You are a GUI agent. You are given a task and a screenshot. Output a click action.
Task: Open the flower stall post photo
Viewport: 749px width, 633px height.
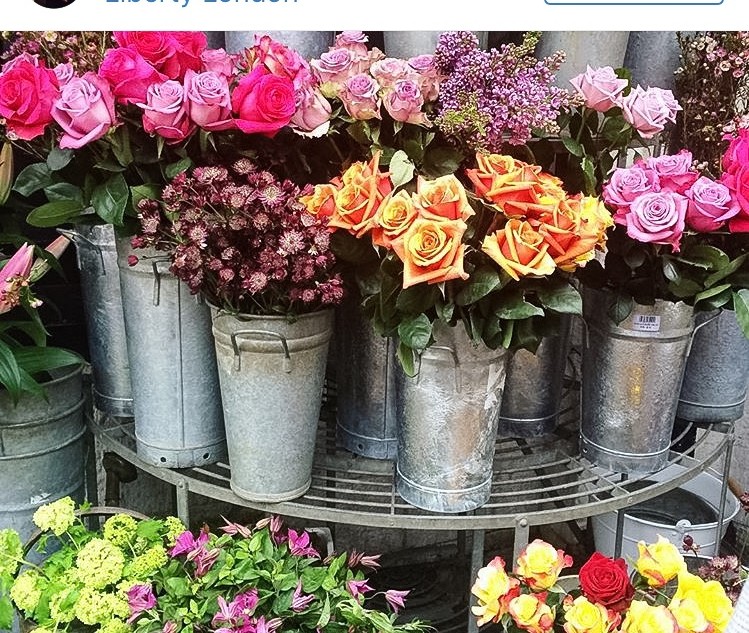(x=374, y=332)
